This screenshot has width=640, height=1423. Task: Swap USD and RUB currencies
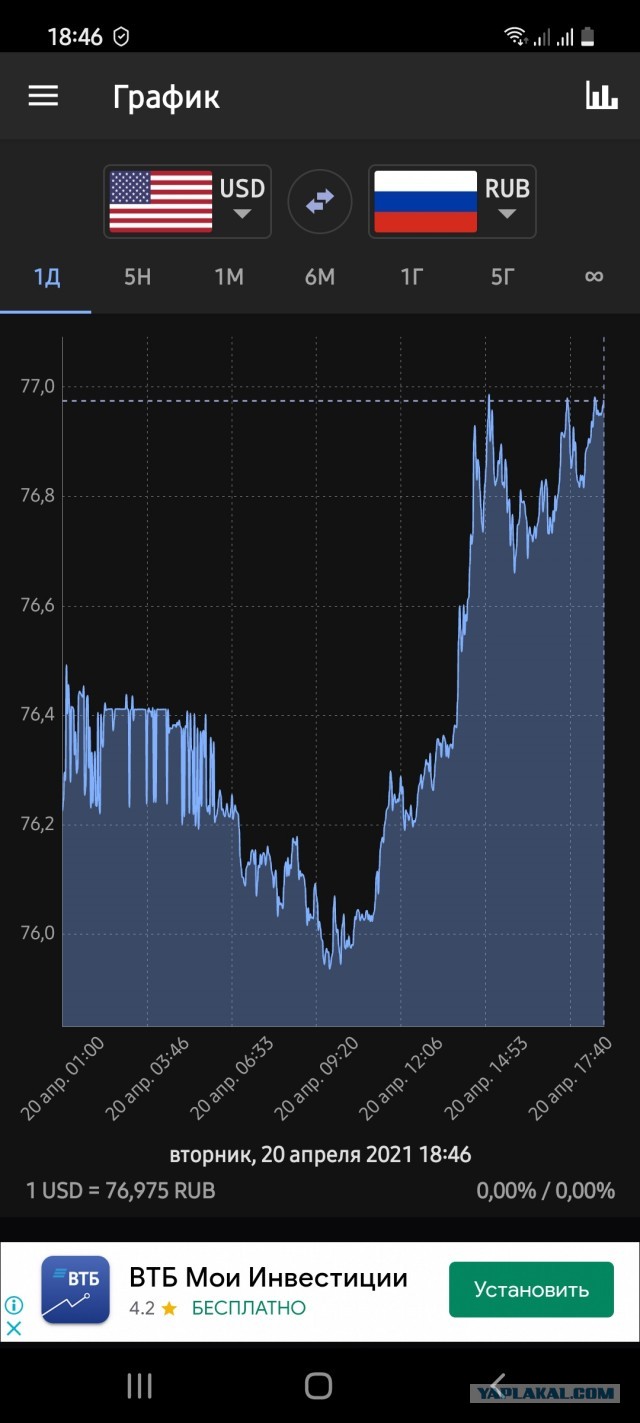(320, 201)
